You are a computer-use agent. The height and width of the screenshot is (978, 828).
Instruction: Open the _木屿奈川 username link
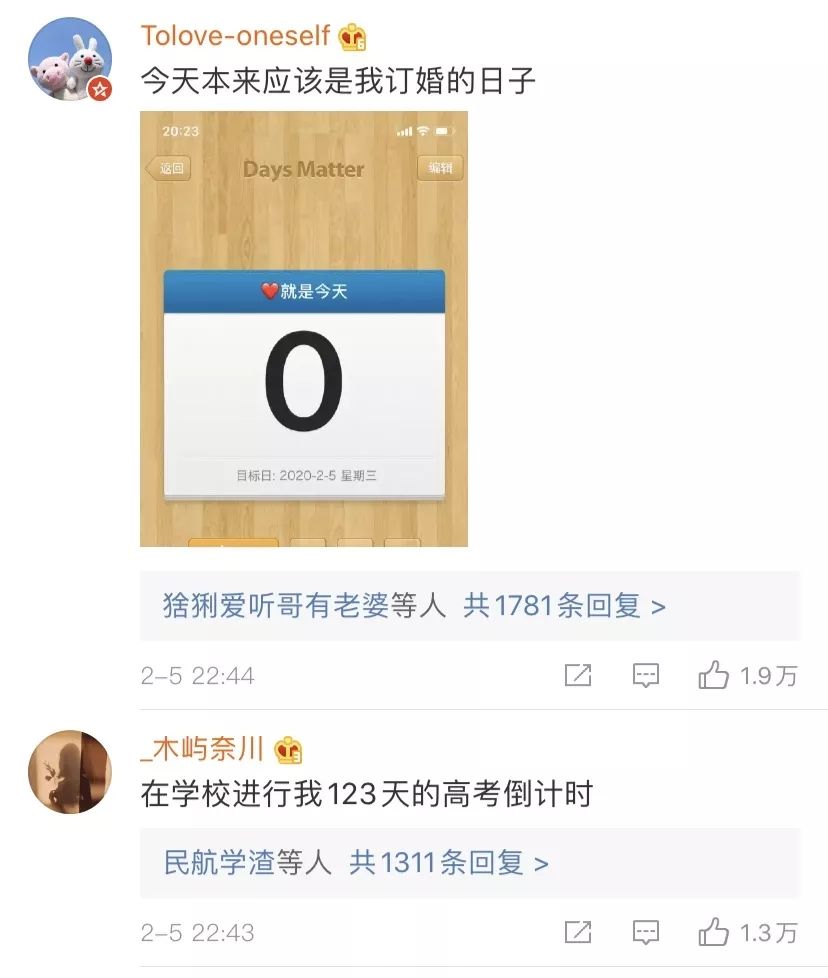click(x=203, y=749)
